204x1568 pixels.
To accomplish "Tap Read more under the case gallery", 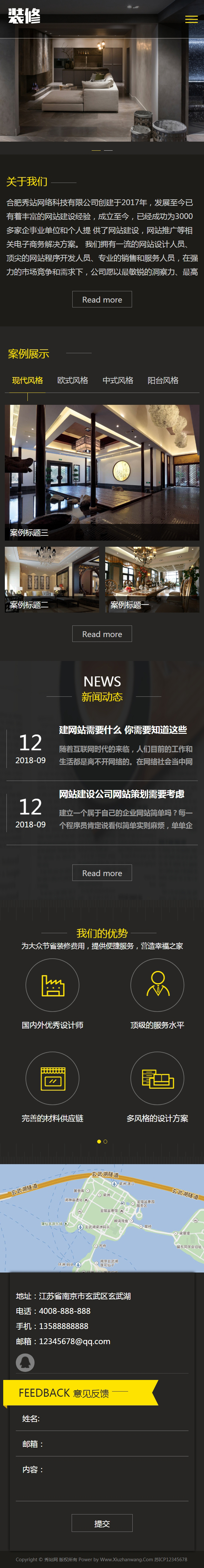I will tap(102, 634).
